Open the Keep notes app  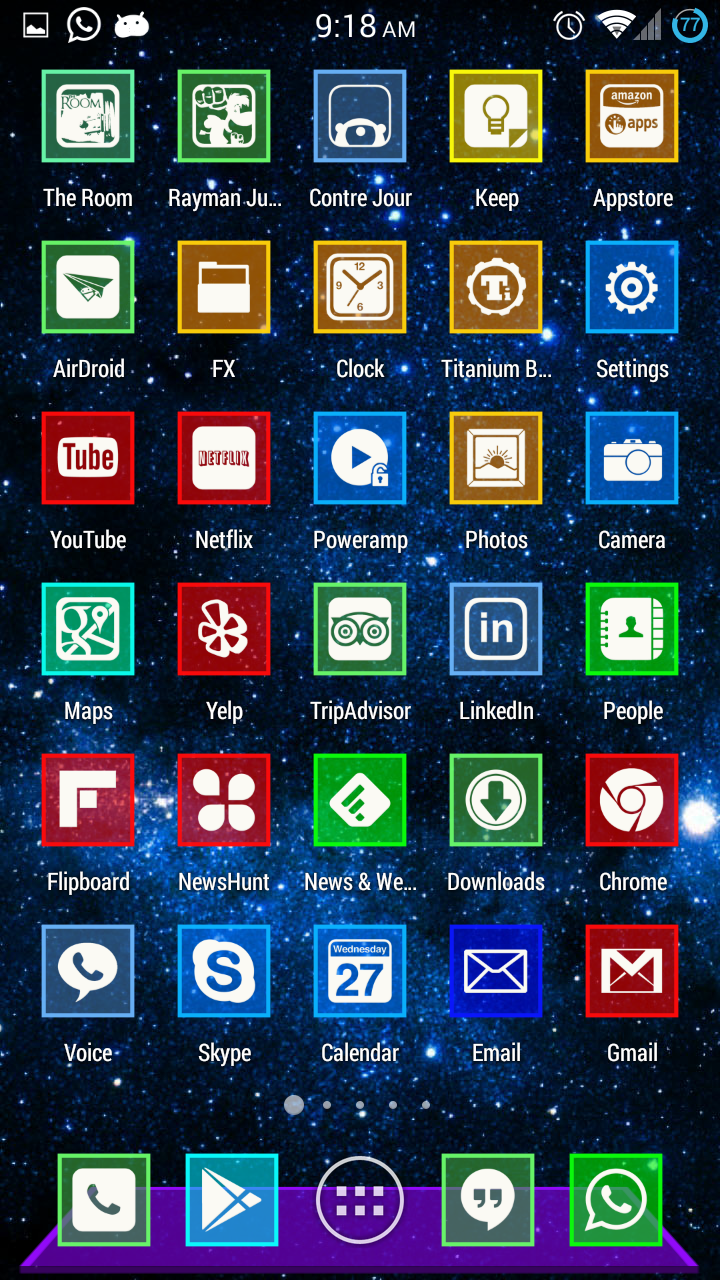coord(496,116)
